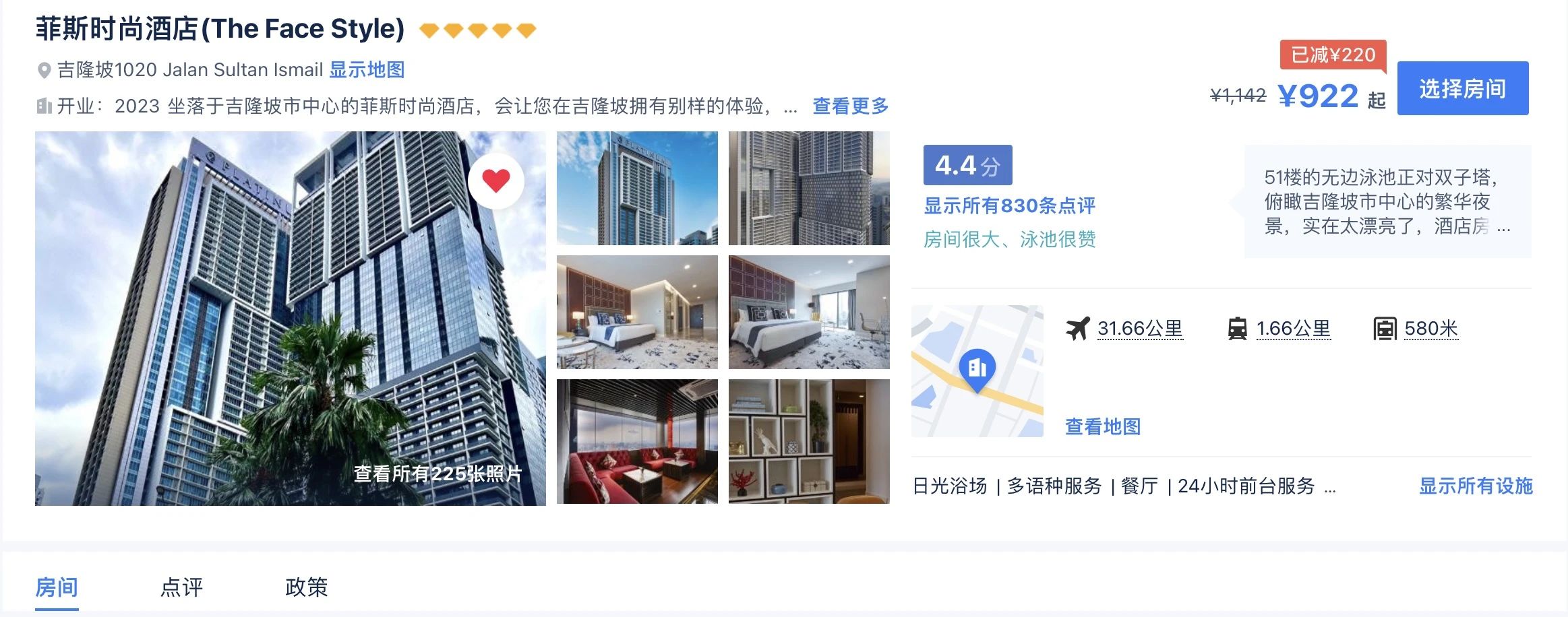The width and height of the screenshot is (1568, 617).
Task: Open the bedroom with window view photo
Action: click(809, 312)
